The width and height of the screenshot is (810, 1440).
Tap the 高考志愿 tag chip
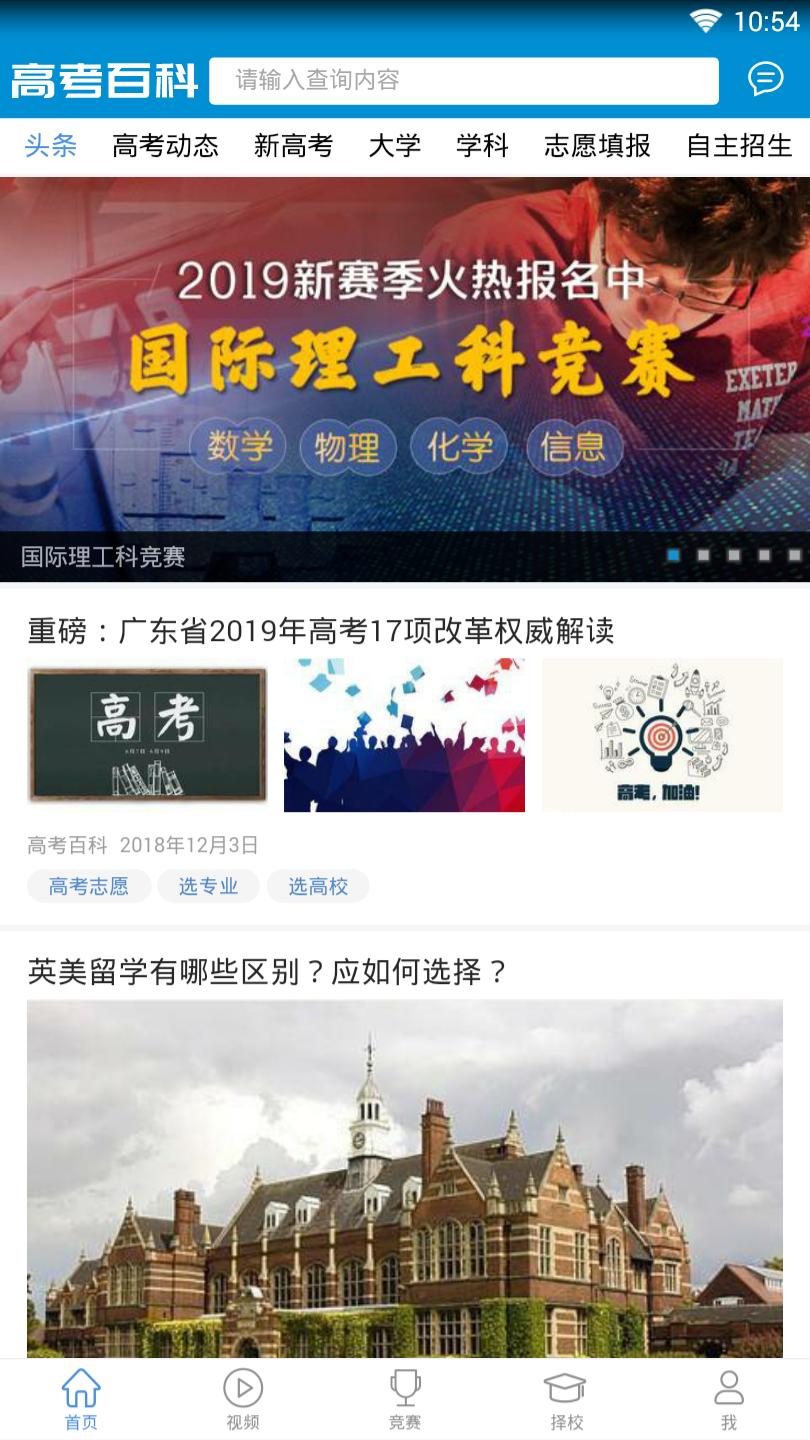tap(89, 886)
